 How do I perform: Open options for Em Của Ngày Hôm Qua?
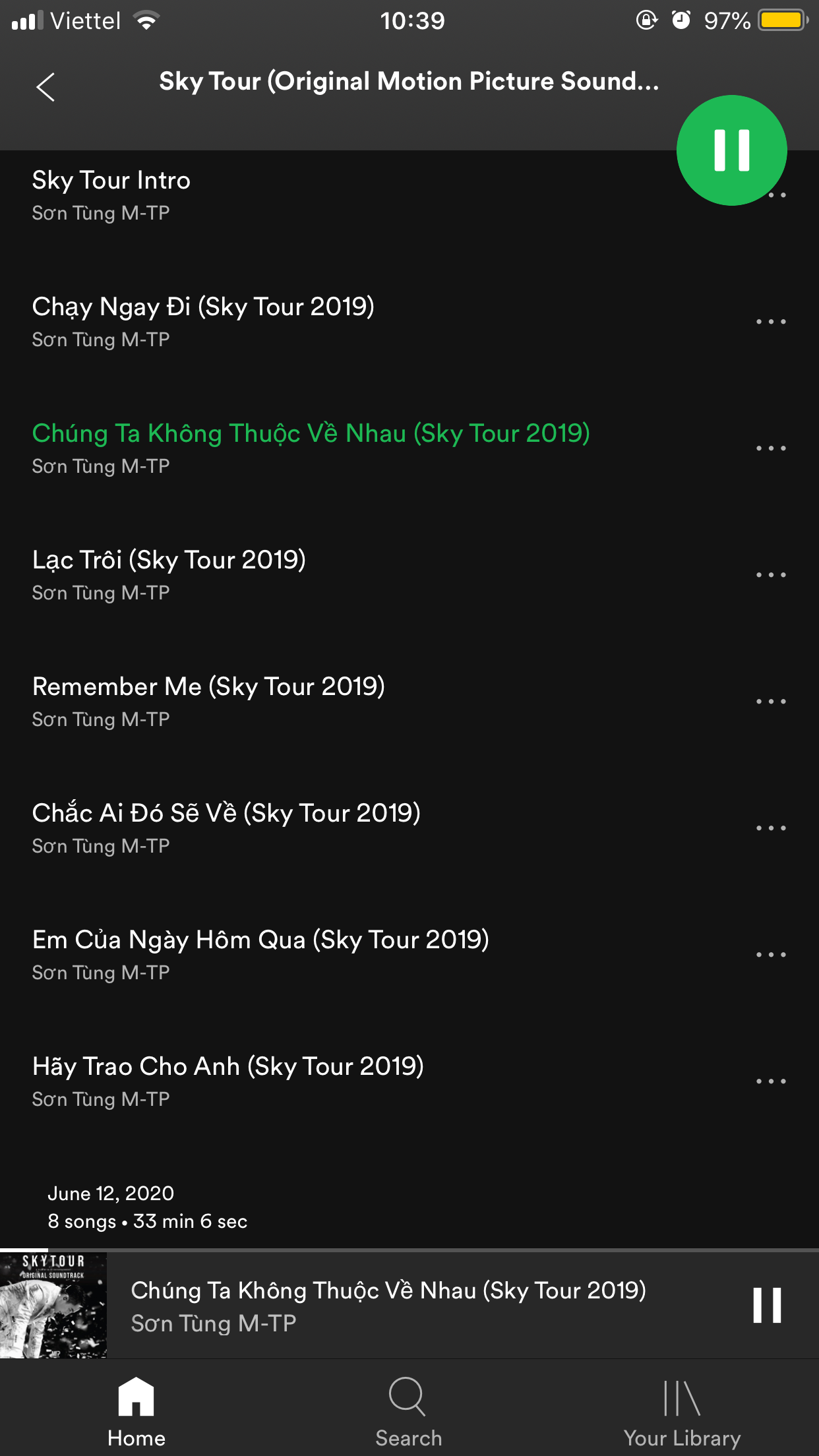[x=770, y=955]
